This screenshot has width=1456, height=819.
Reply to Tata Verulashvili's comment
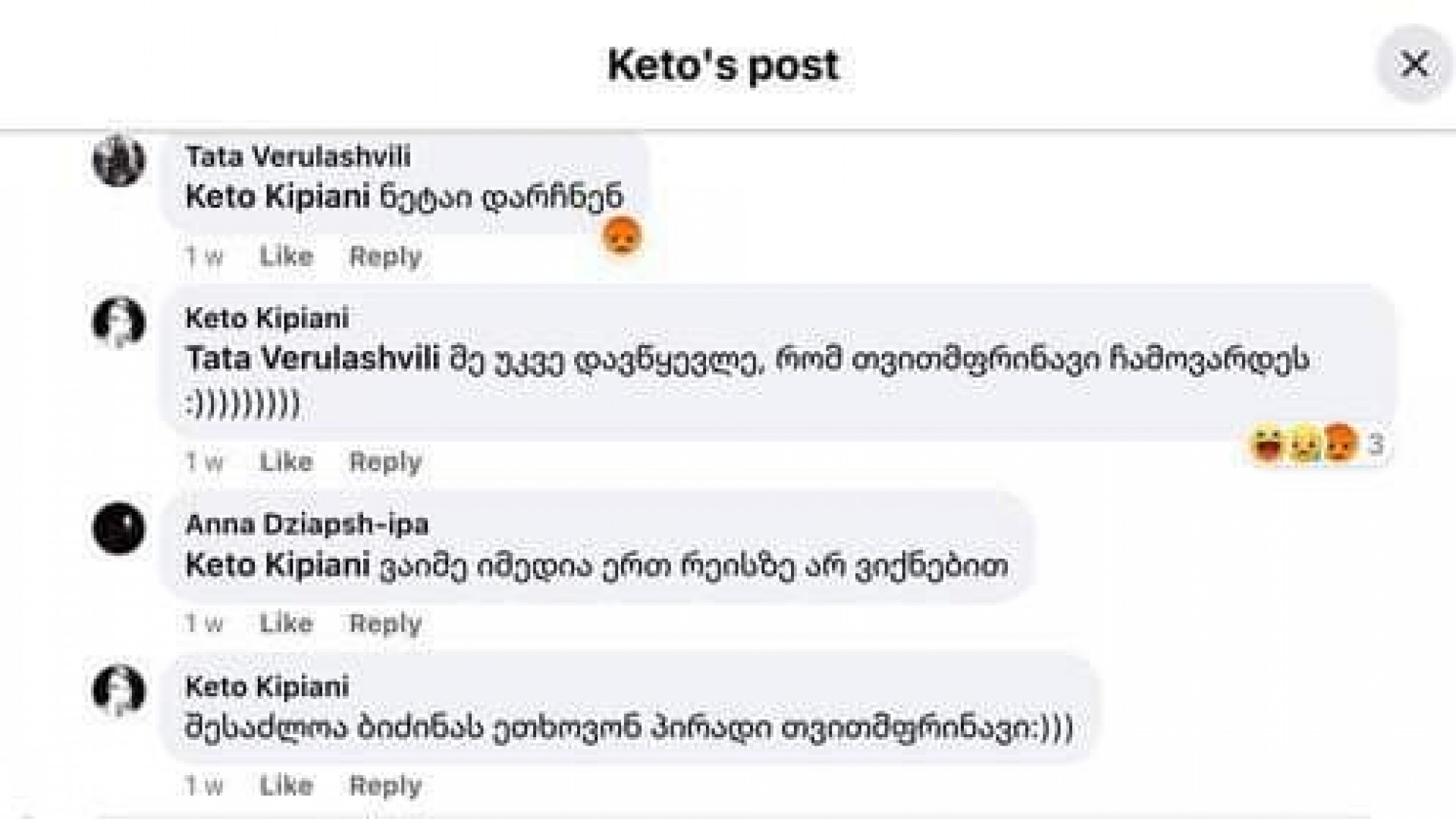tap(385, 256)
